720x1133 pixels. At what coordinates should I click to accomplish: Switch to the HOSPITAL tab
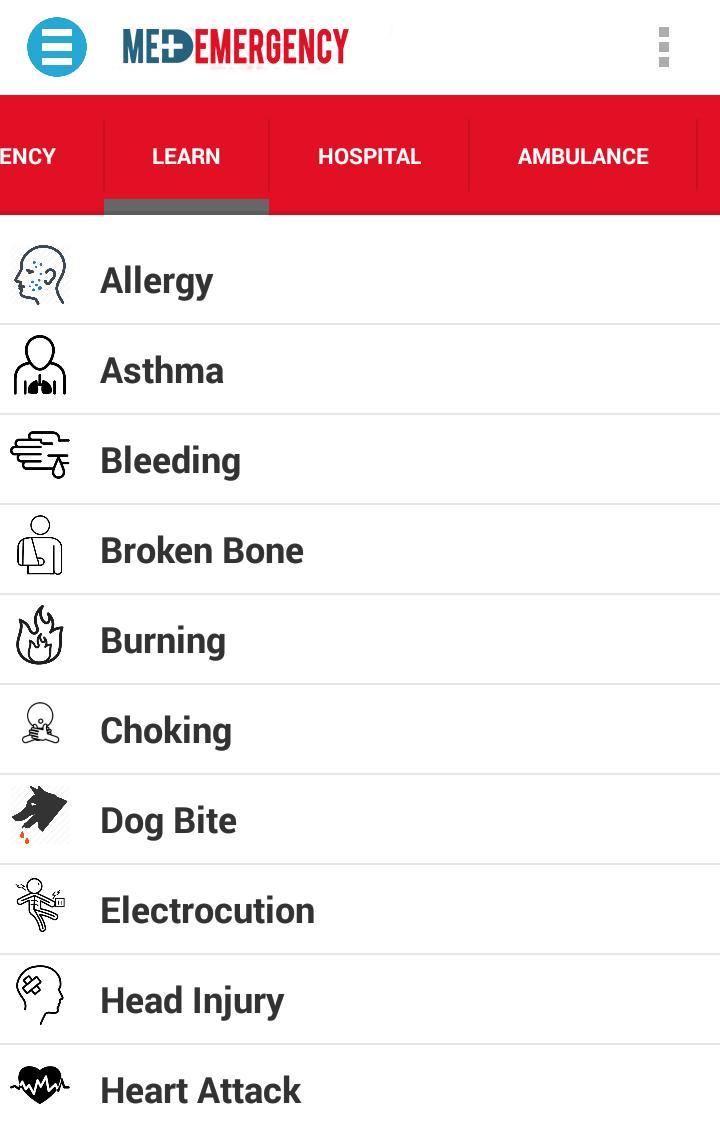[369, 156]
